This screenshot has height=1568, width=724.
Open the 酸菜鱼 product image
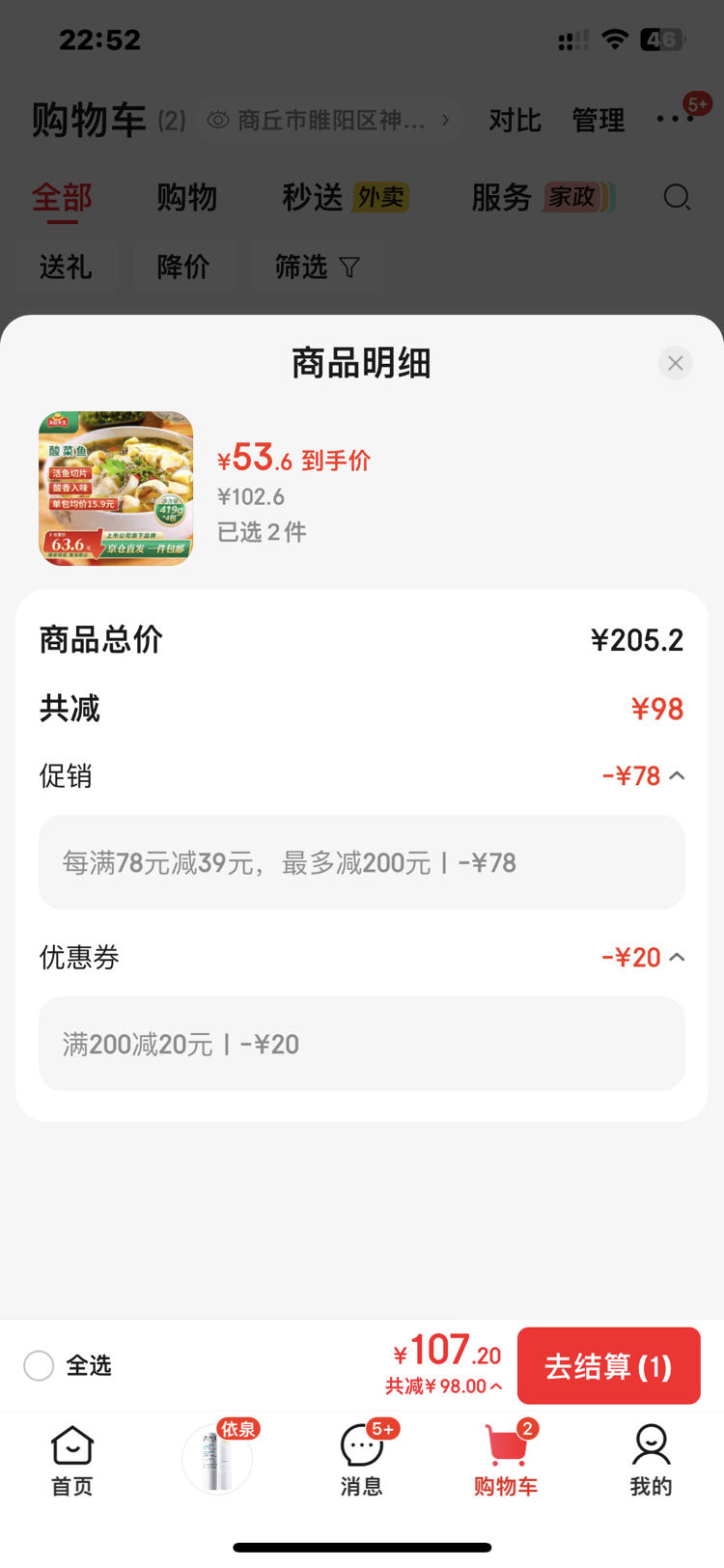[116, 489]
